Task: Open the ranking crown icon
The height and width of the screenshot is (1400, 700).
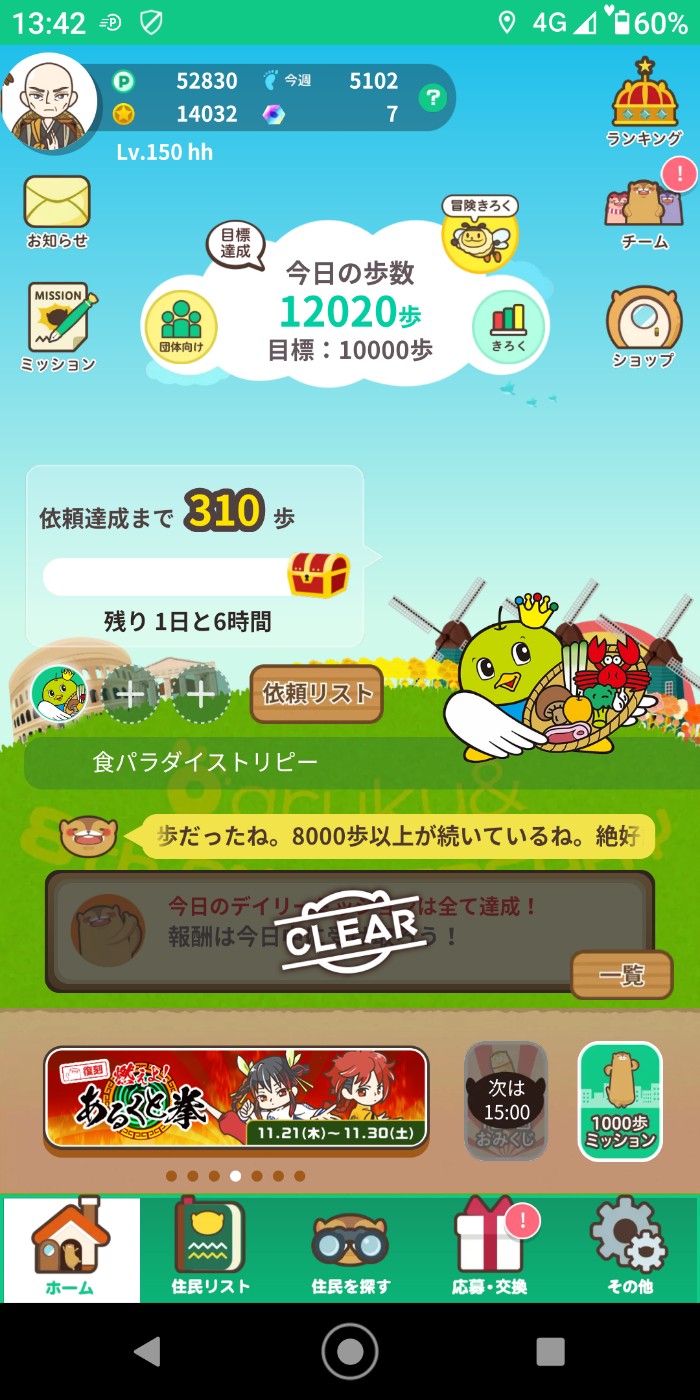Action: click(x=645, y=102)
